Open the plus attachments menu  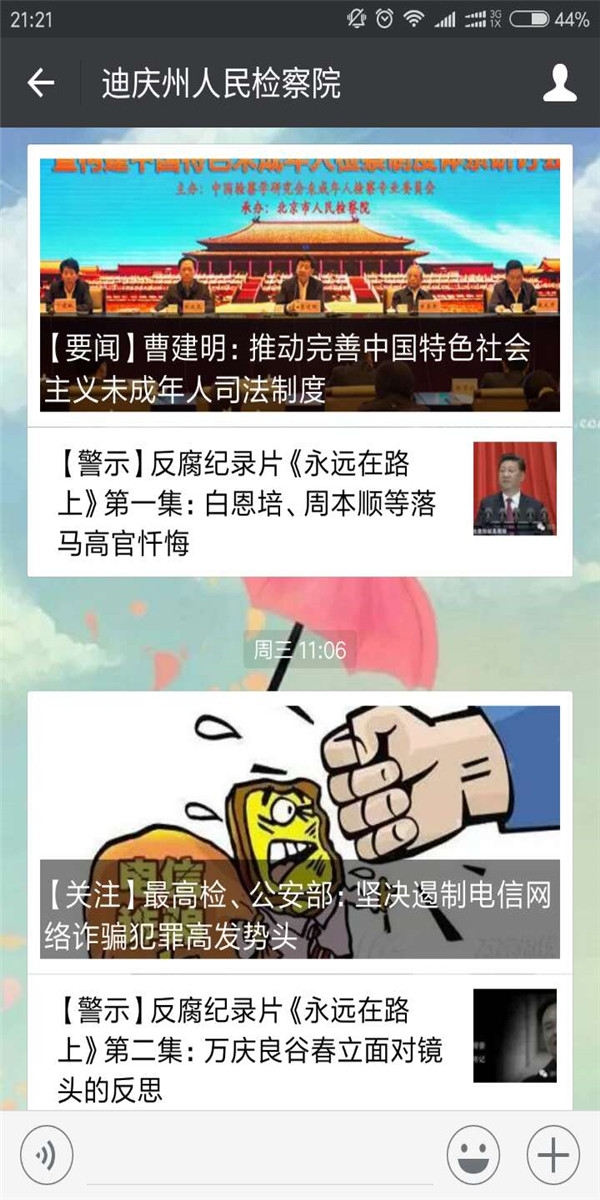tap(552, 1155)
